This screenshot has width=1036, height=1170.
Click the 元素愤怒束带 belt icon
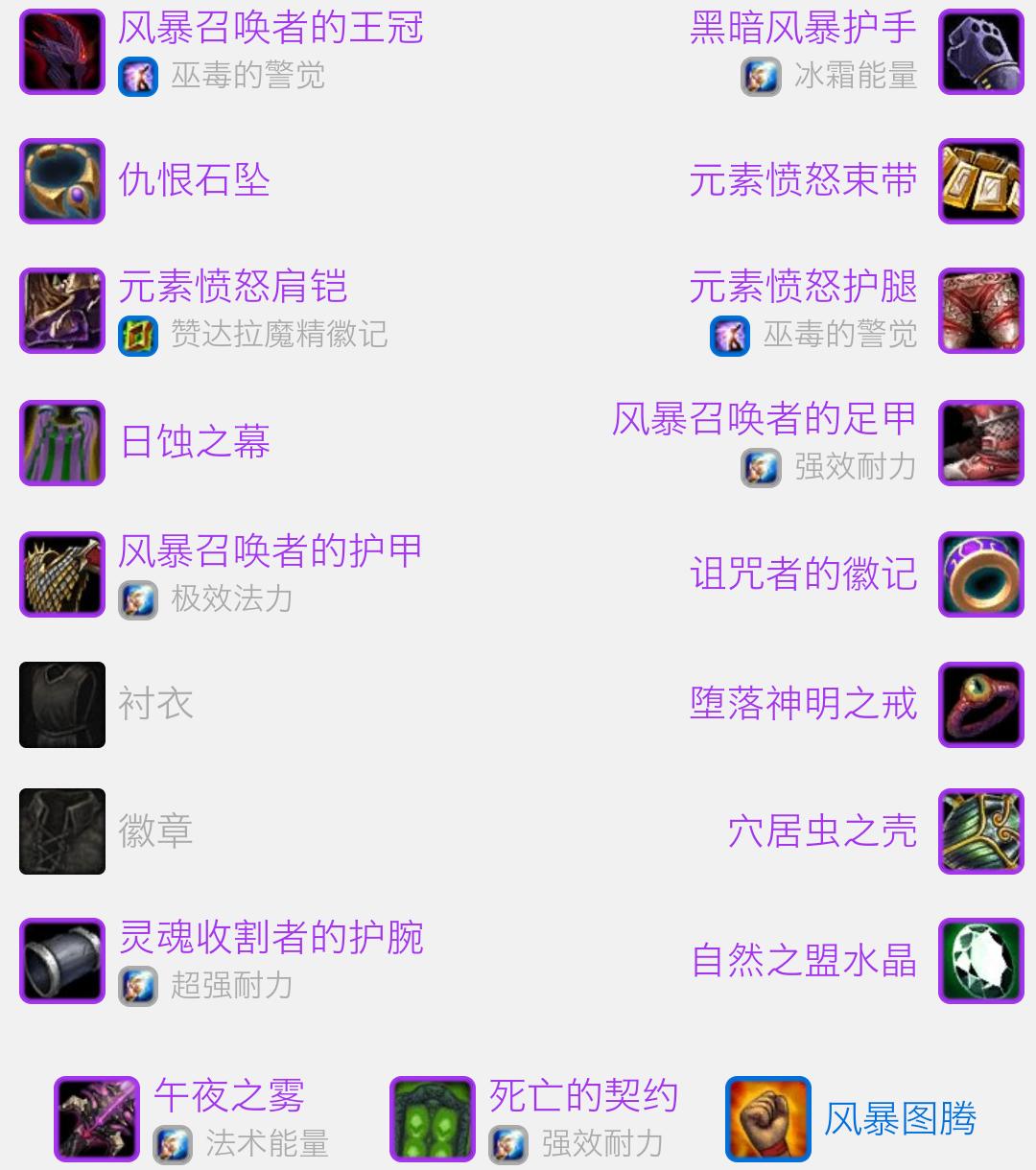(x=979, y=181)
